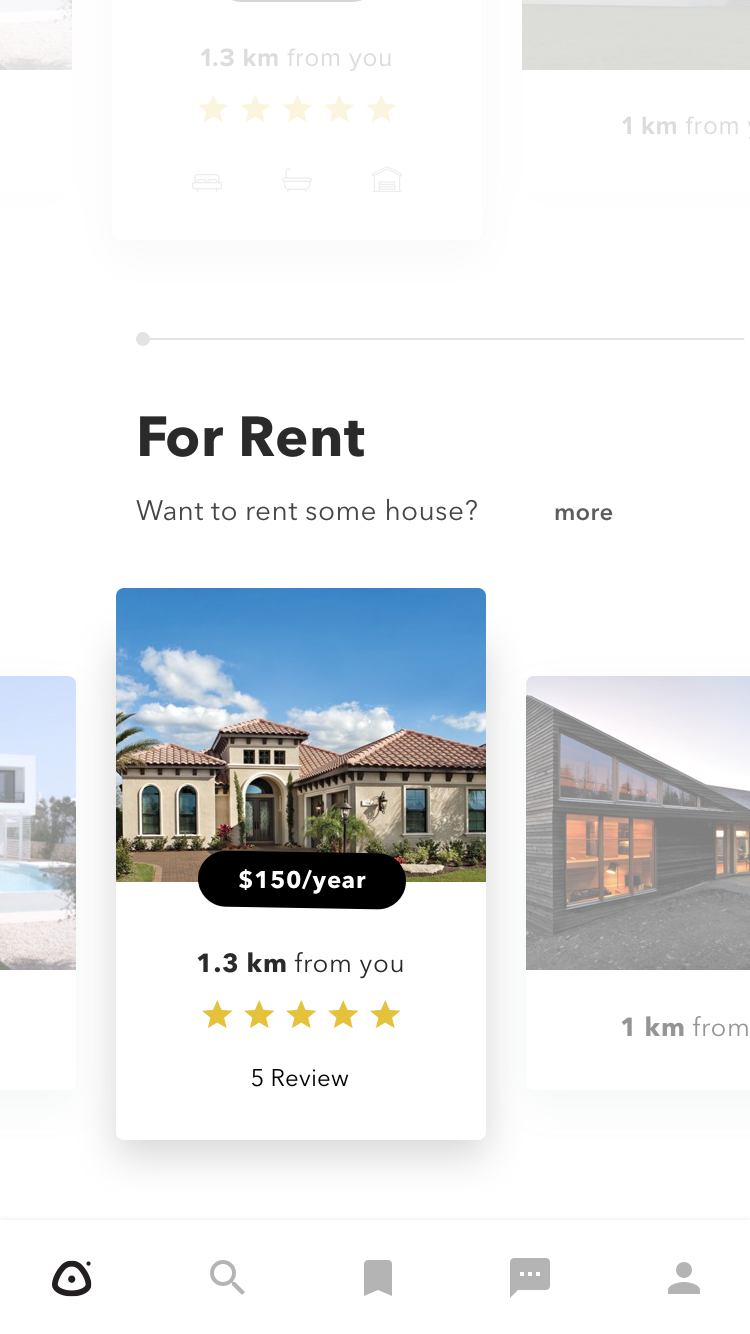Open the profile tab
Image resolution: width=750 pixels, height=1334 pixels.
pos(684,1278)
